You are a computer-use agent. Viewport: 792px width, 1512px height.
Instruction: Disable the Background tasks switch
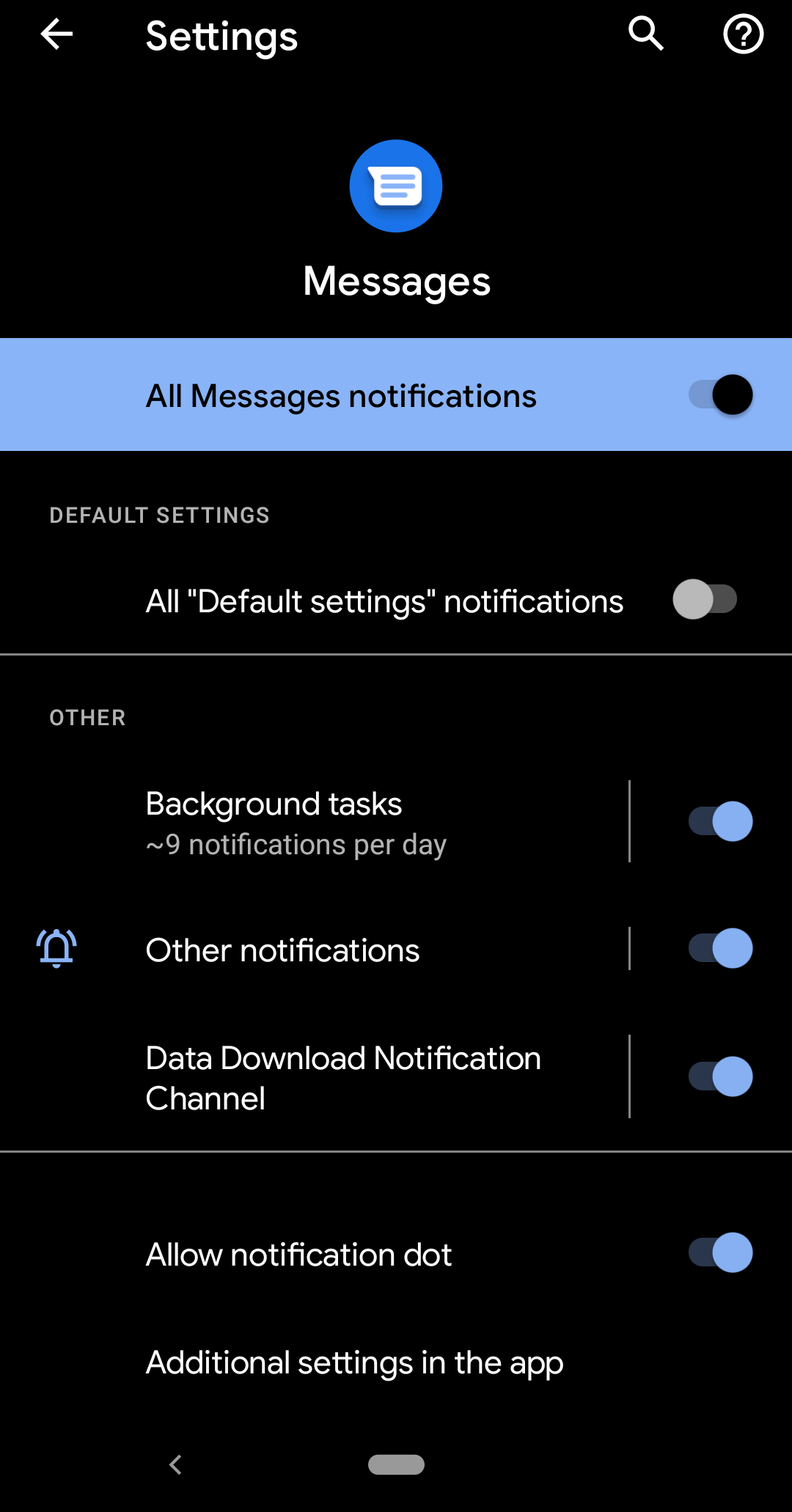pyautogui.click(x=721, y=821)
